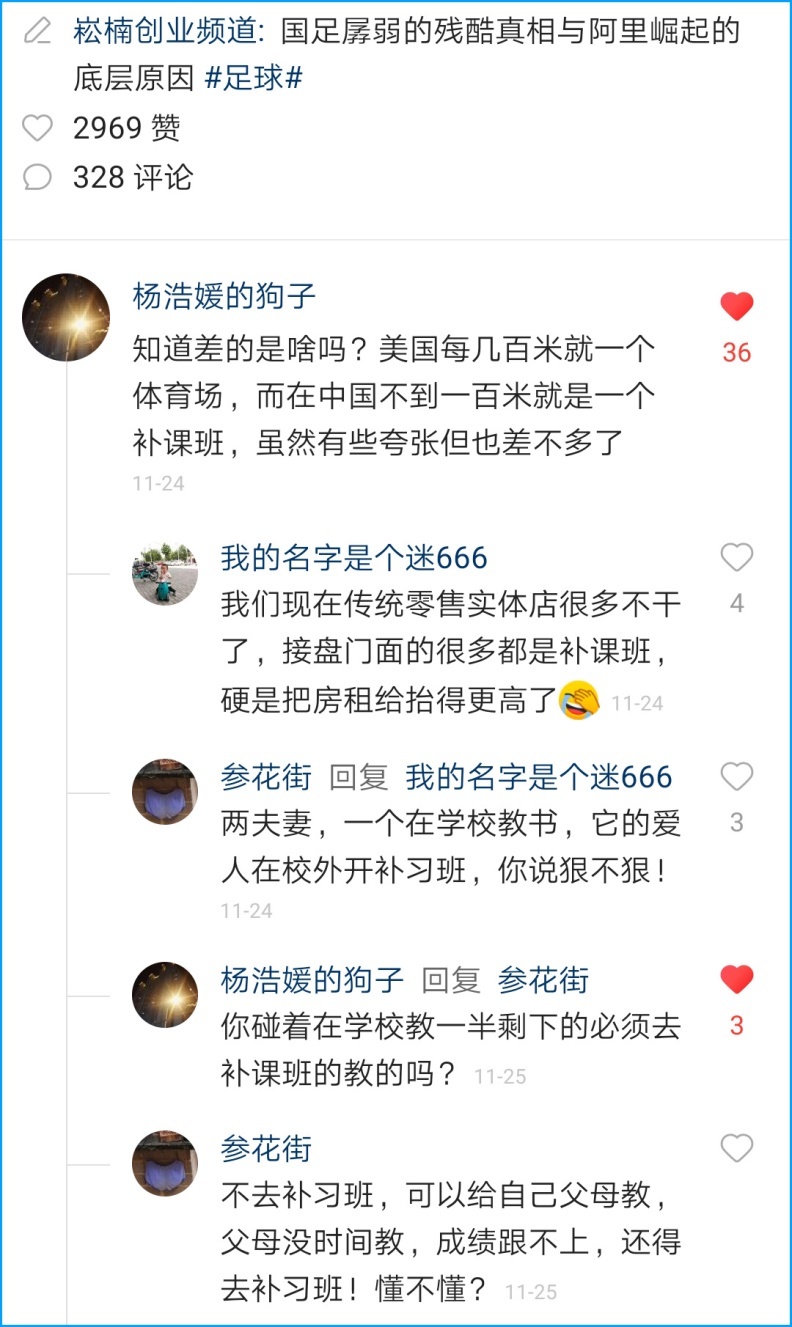Unlike 杨浩媛的狗子's top comment with 36 likes
This screenshot has height=1327, width=792.
(736, 307)
